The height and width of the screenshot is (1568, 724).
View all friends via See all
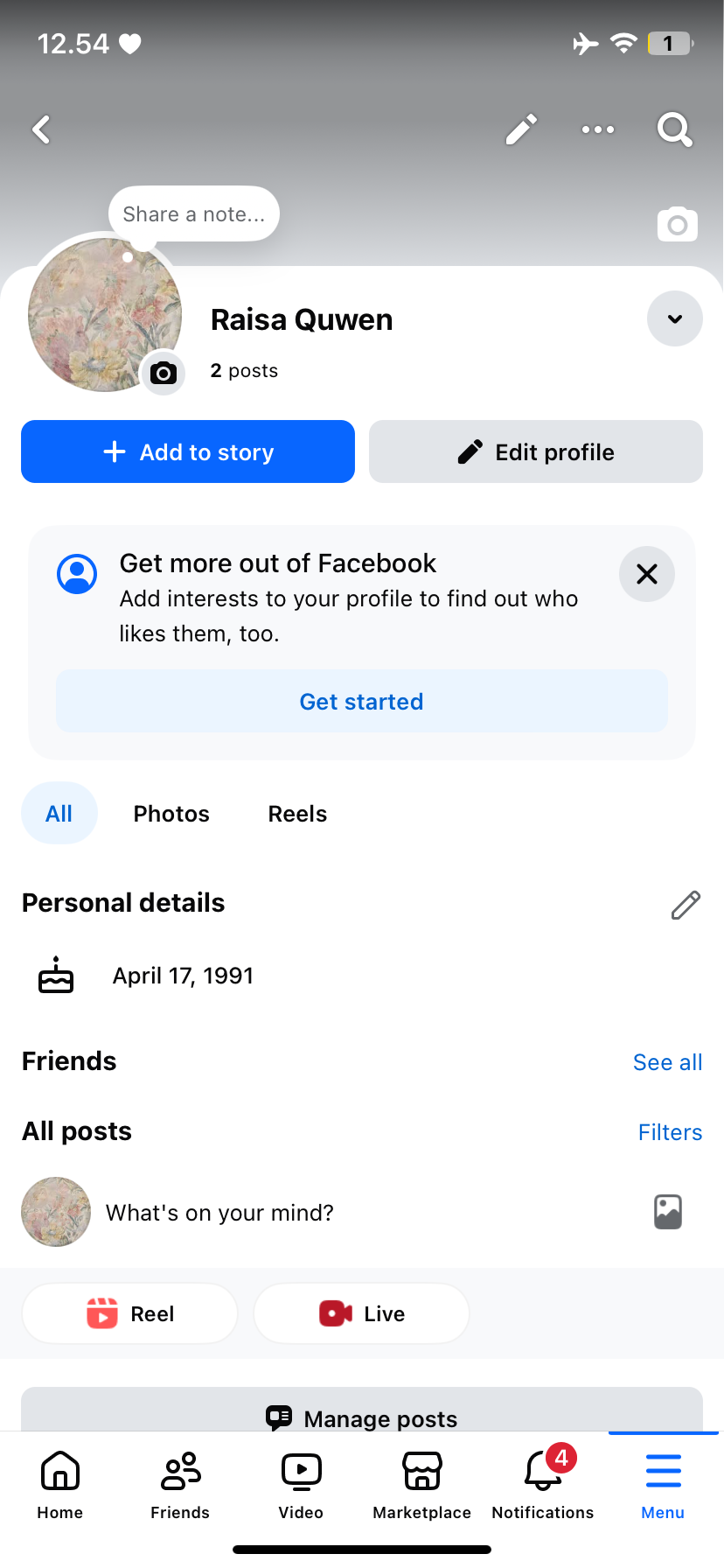pos(667,1062)
